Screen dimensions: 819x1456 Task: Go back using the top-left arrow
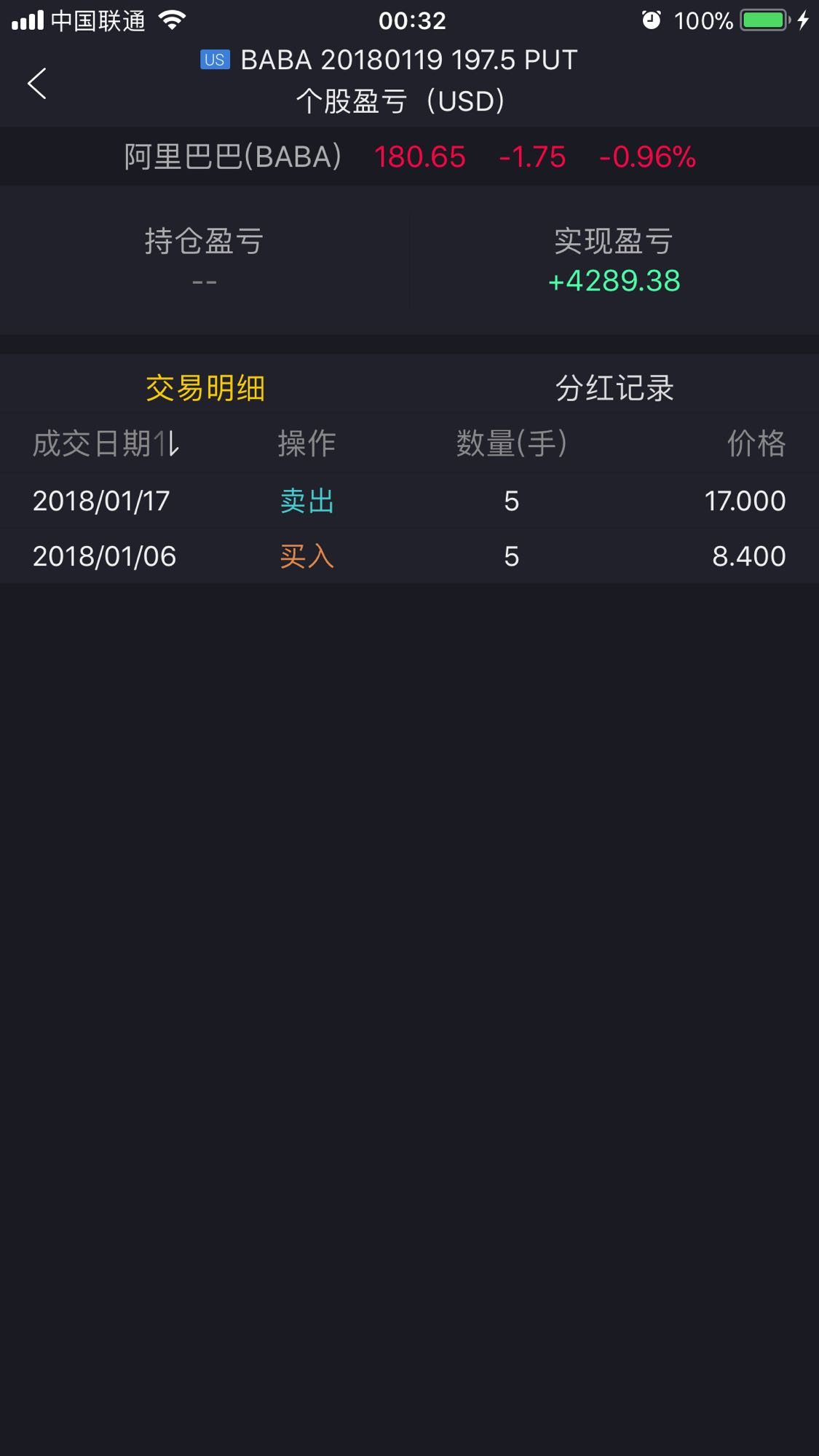click(37, 83)
